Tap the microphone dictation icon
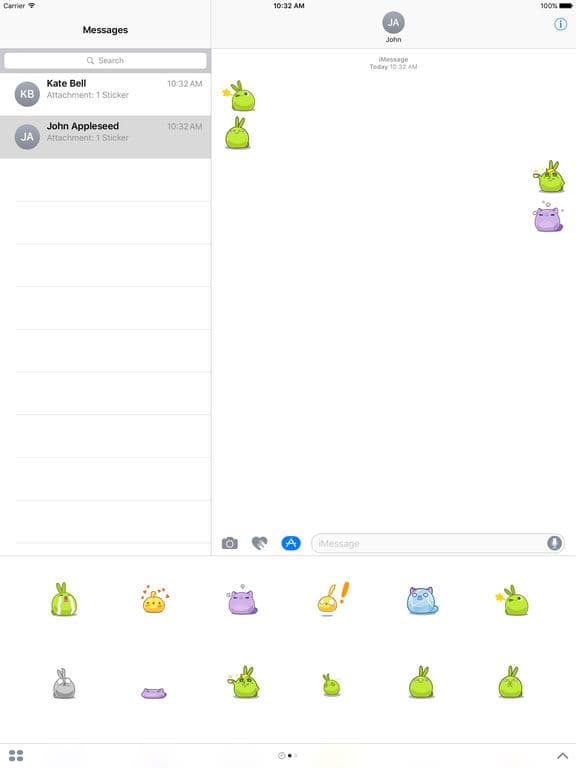This screenshot has width=576, height=768. coord(554,543)
